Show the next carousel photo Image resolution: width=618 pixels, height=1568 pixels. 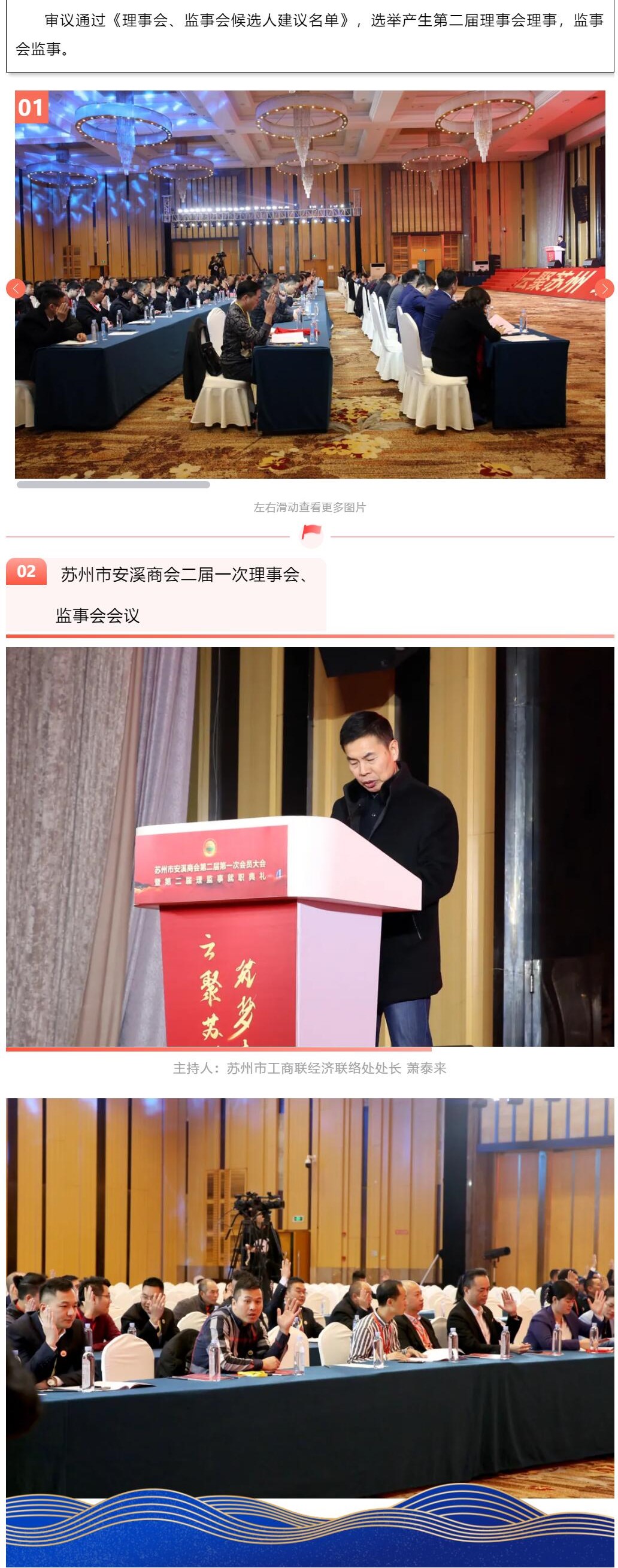(x=604, y=289)
